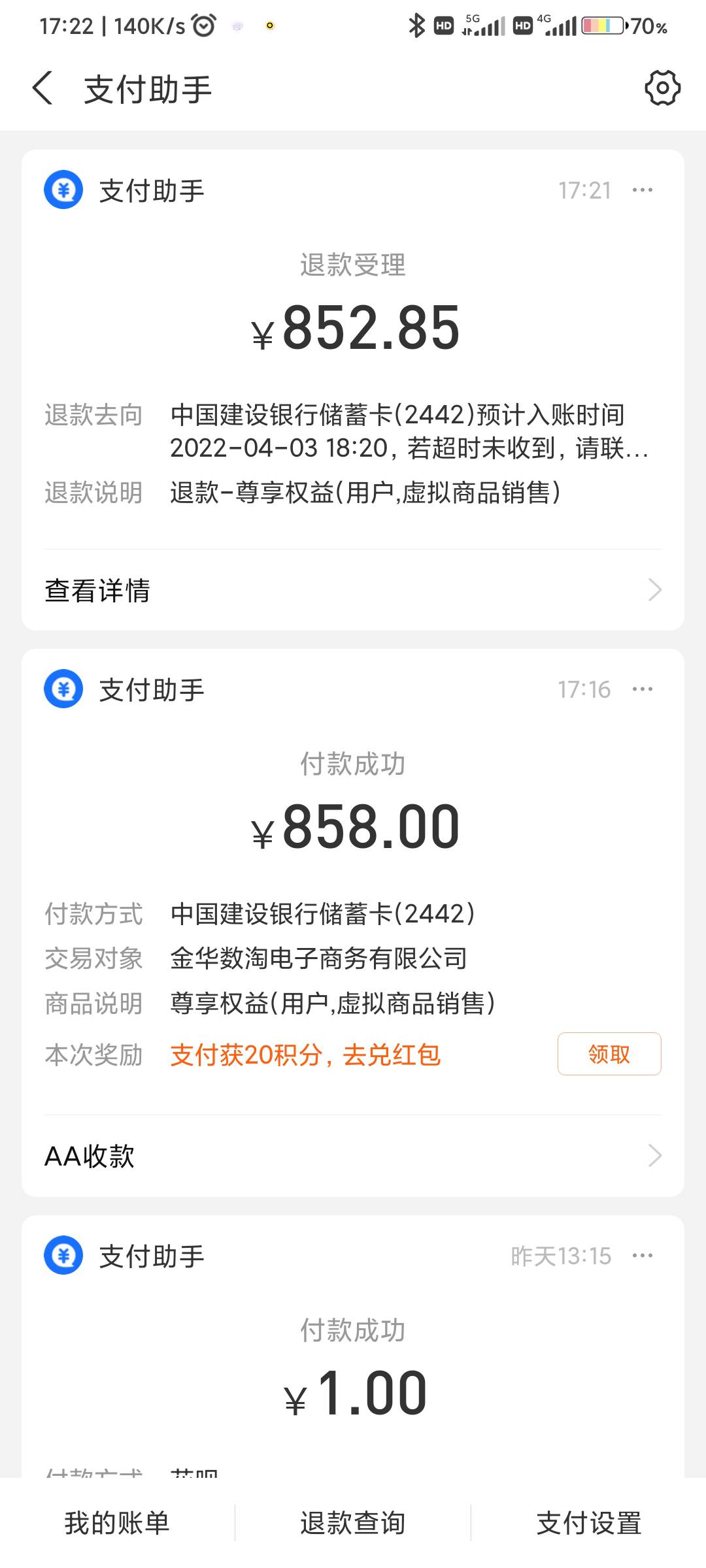
Task: Open more options on the 昨天13:15 message
Action: (x=642, y=1256)
